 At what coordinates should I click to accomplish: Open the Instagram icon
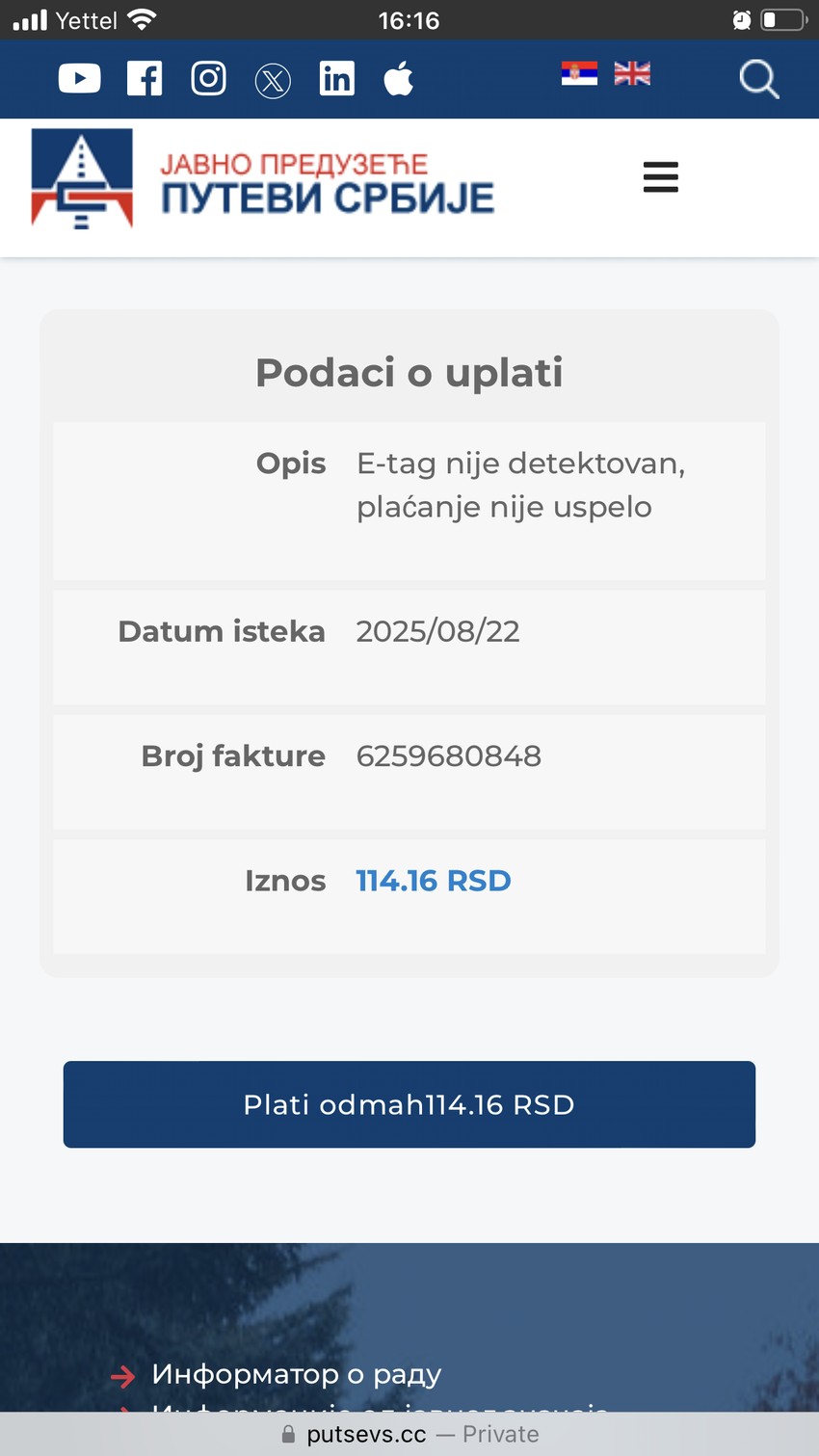[208, 78]
